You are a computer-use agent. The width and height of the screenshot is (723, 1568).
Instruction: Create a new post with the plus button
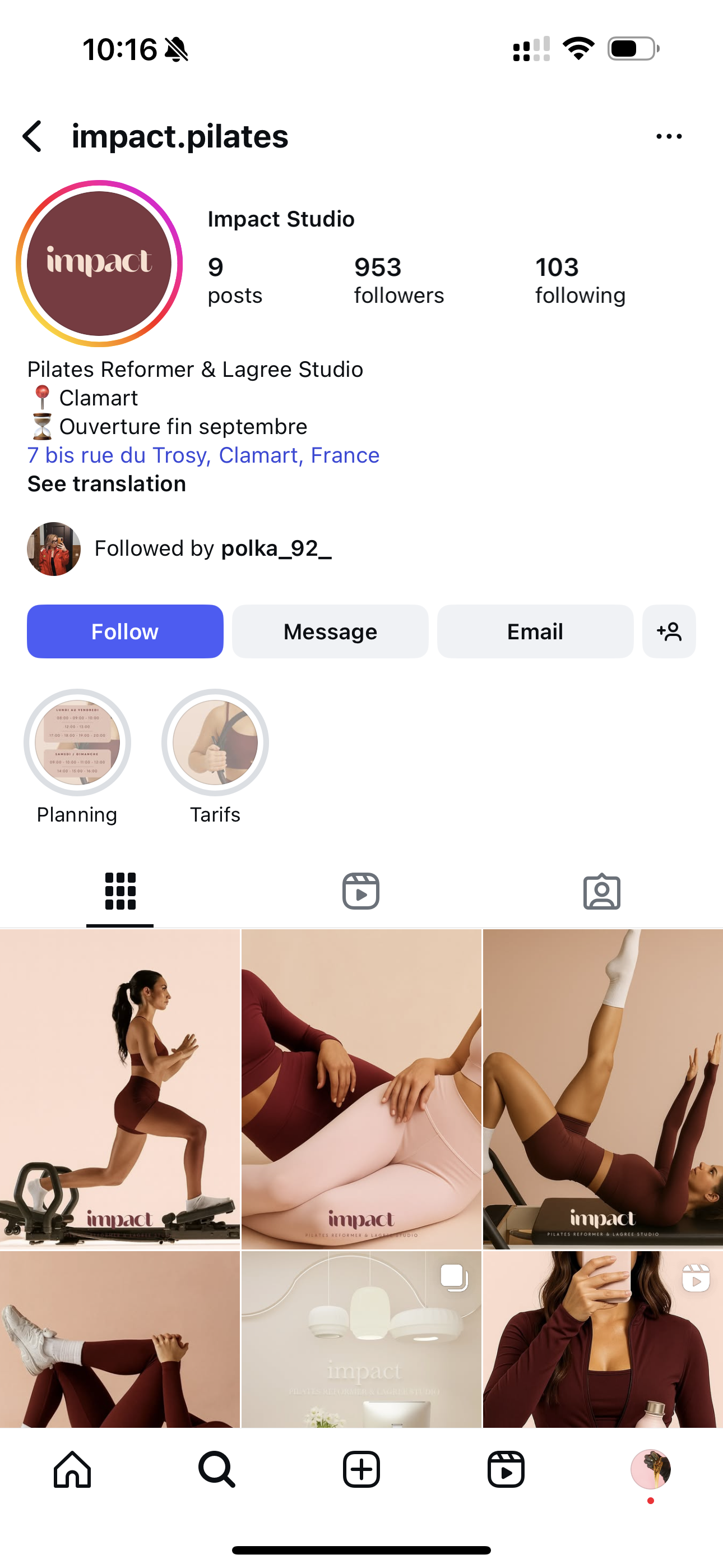[x=361, y=1469]
